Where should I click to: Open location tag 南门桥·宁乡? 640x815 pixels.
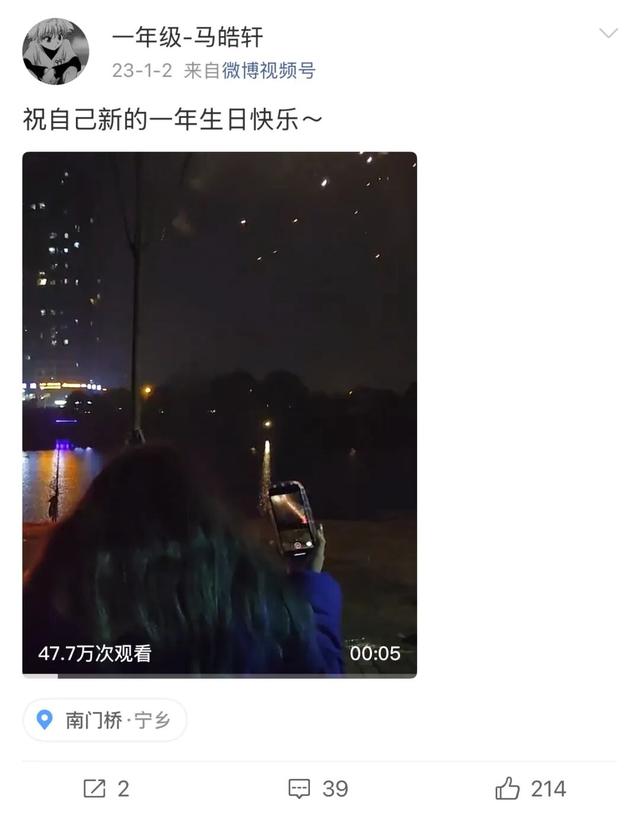coord(105,720)
